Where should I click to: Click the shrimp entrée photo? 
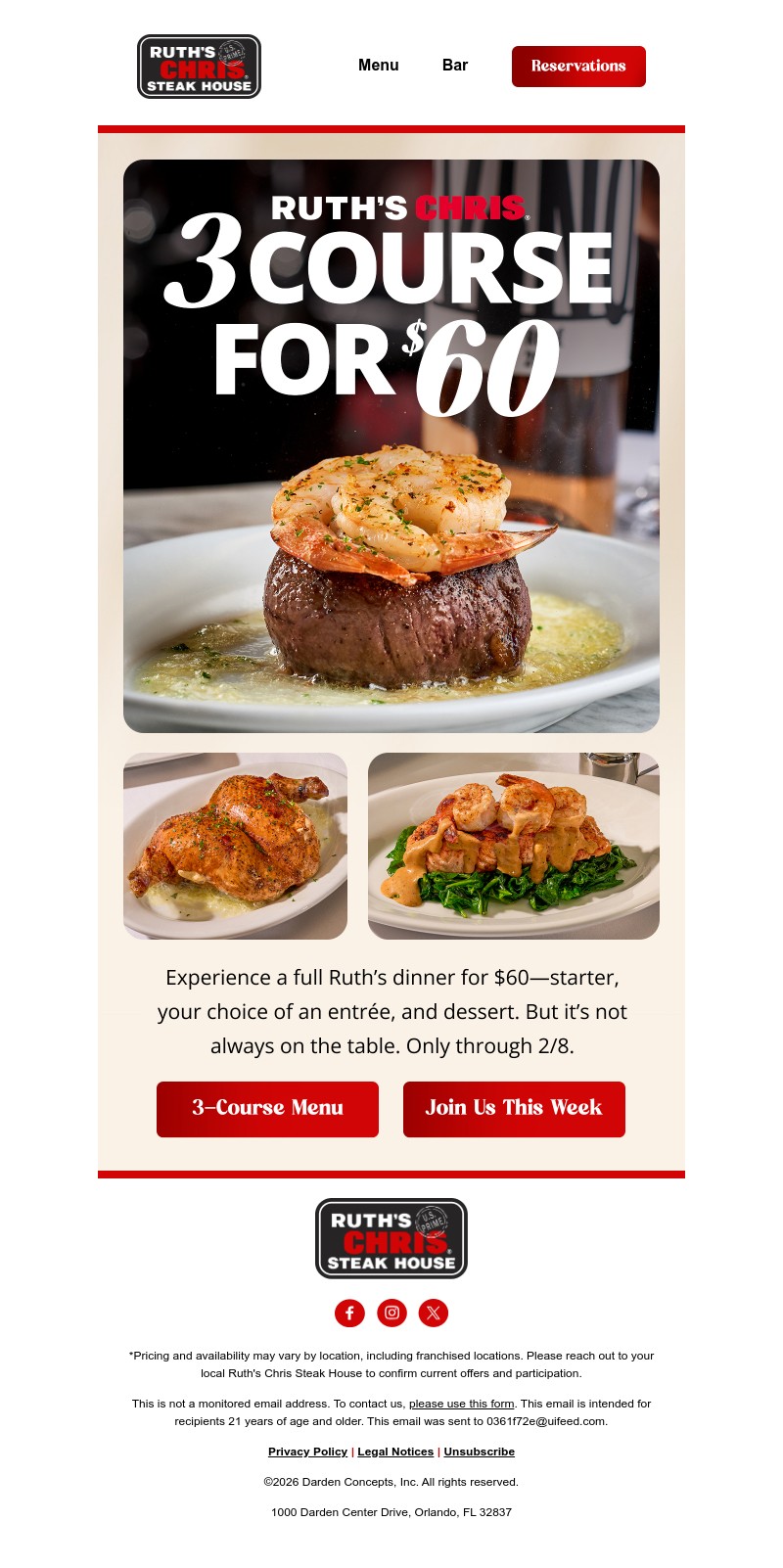(x=514, y=846)
